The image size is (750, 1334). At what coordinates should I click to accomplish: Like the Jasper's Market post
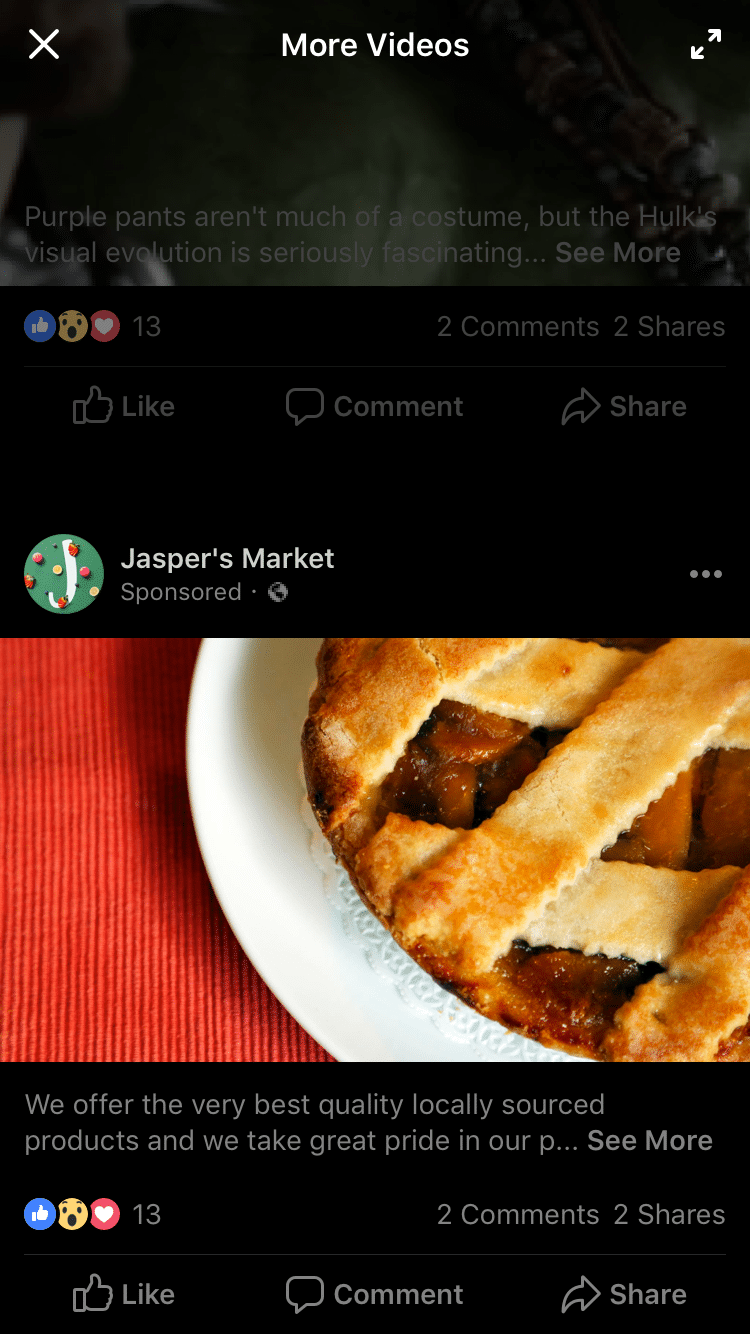124,1295
